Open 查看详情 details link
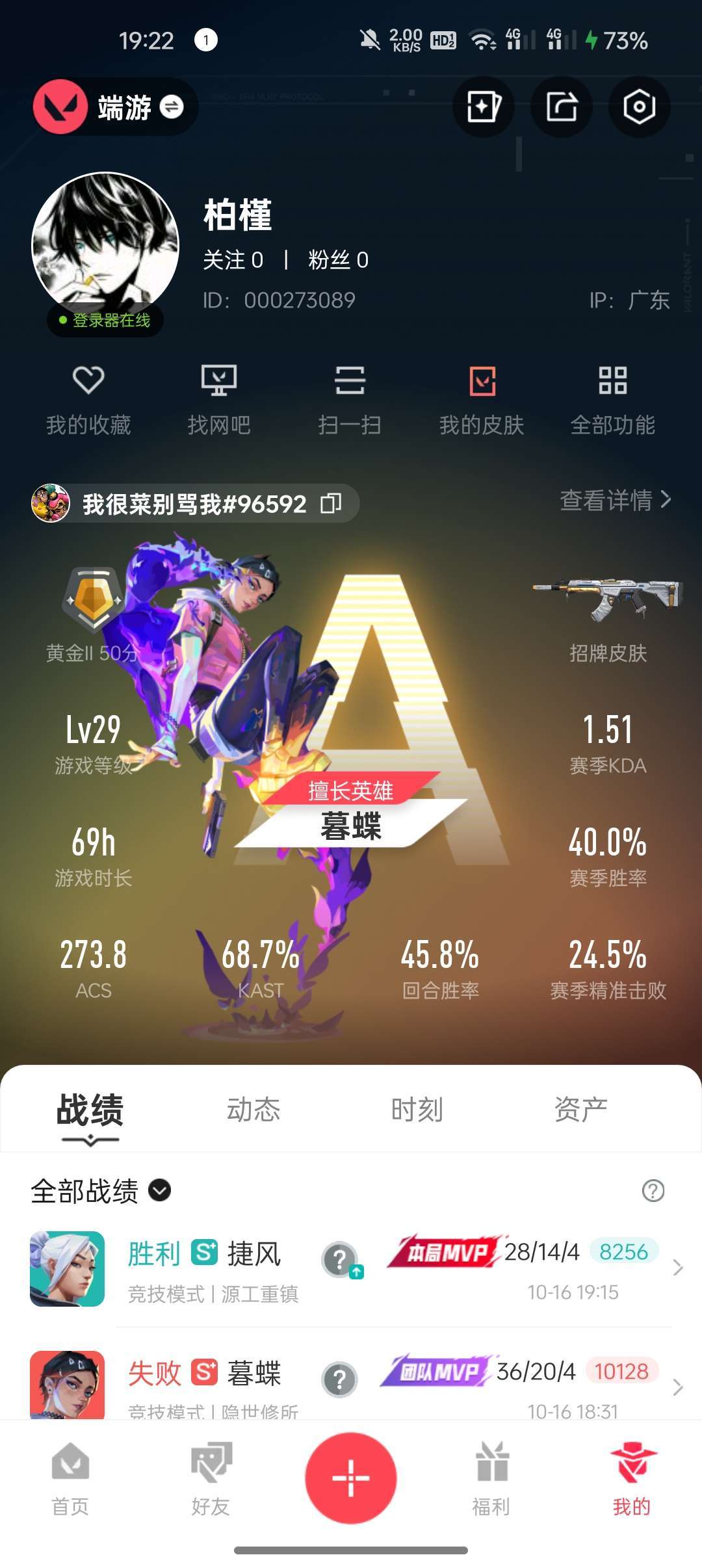Screen dimensions: 702x1568 [x=615, y=500]
